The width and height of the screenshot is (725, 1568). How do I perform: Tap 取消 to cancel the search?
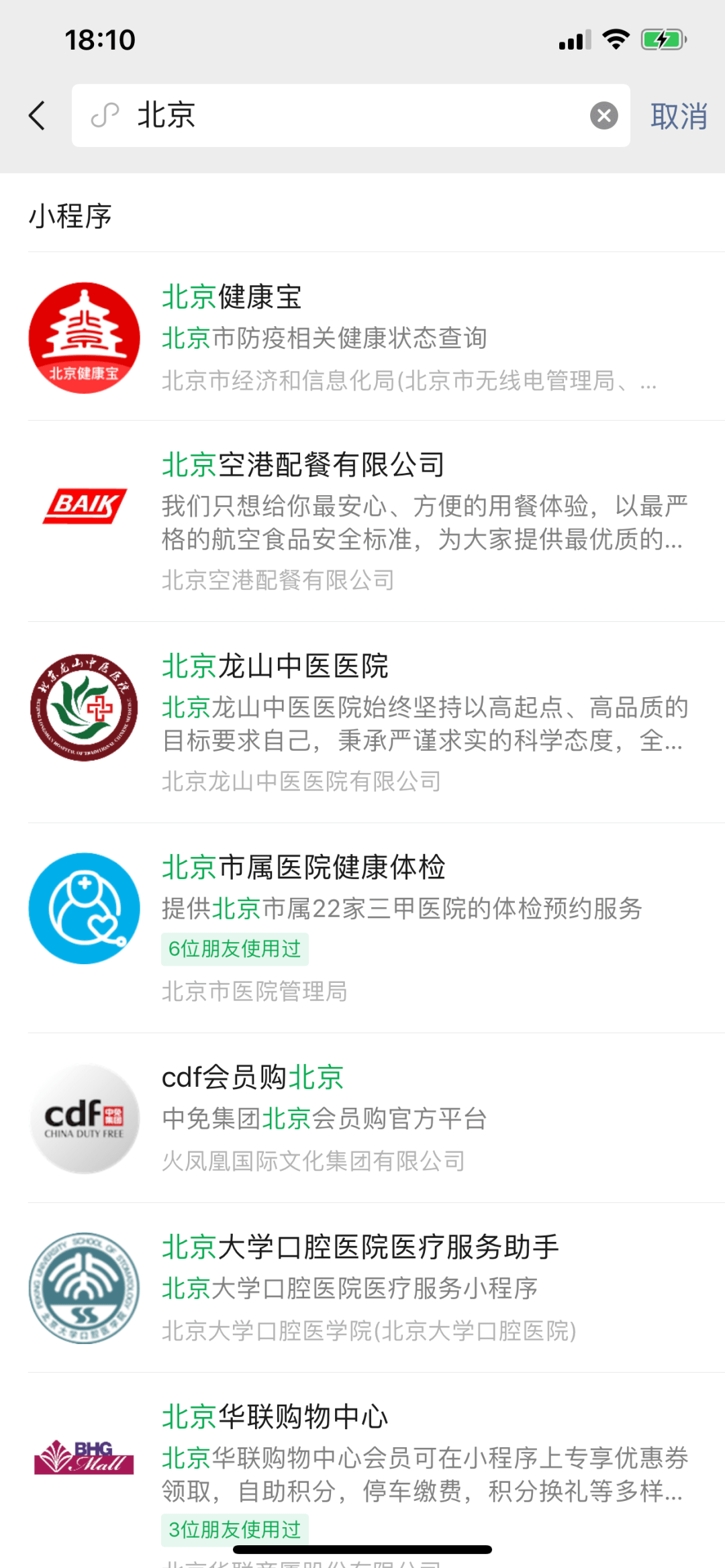point(679,115)
